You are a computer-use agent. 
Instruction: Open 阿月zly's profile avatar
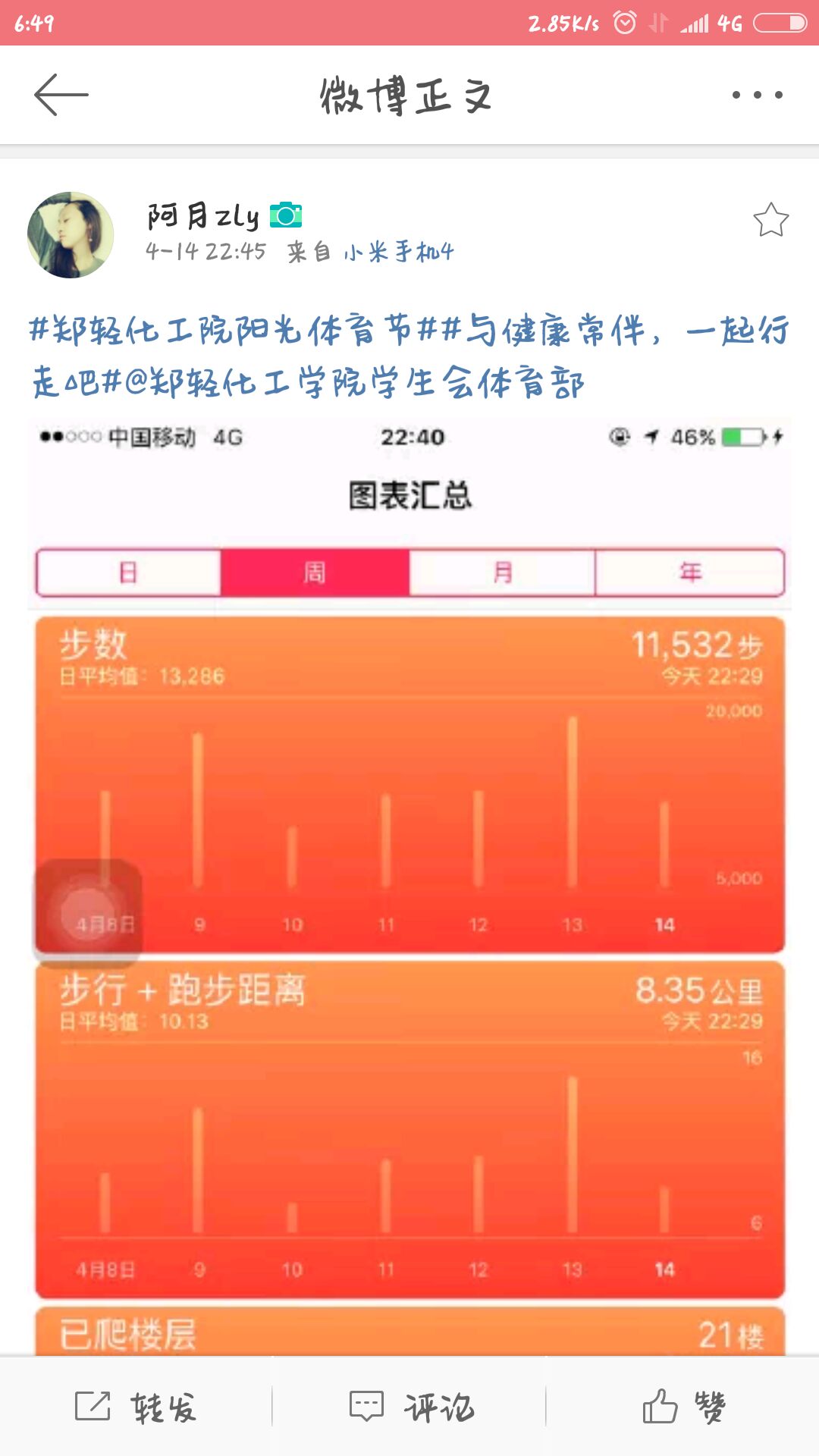coord(71,235)
